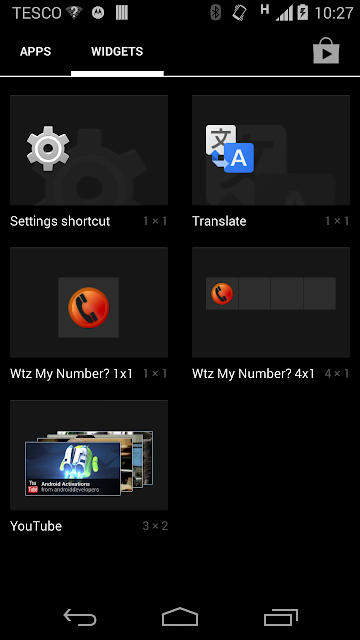The height and width of the screenshot is (640, 360).
Task: Open the Play Store shop icon
Action: pos(326,51)
